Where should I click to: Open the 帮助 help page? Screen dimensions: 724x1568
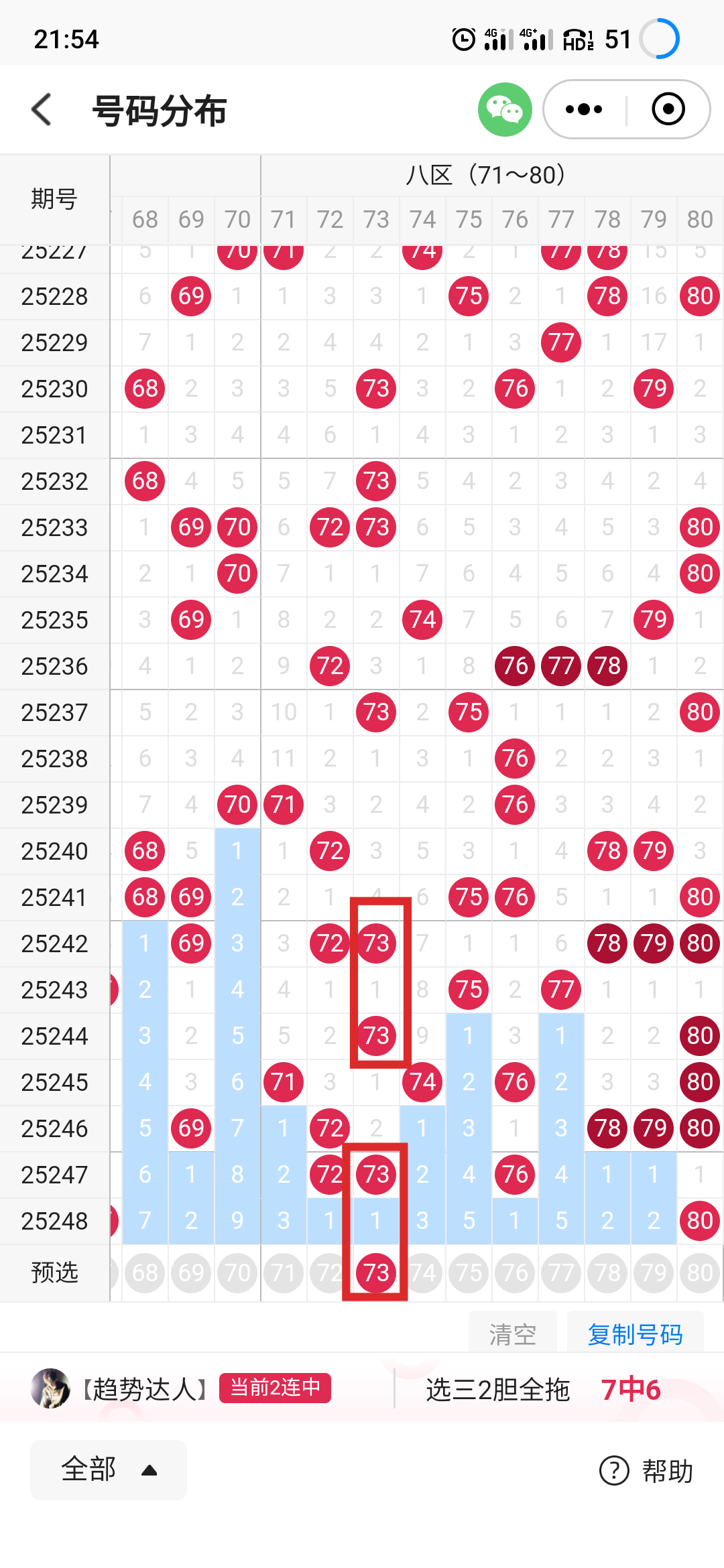647,1471
